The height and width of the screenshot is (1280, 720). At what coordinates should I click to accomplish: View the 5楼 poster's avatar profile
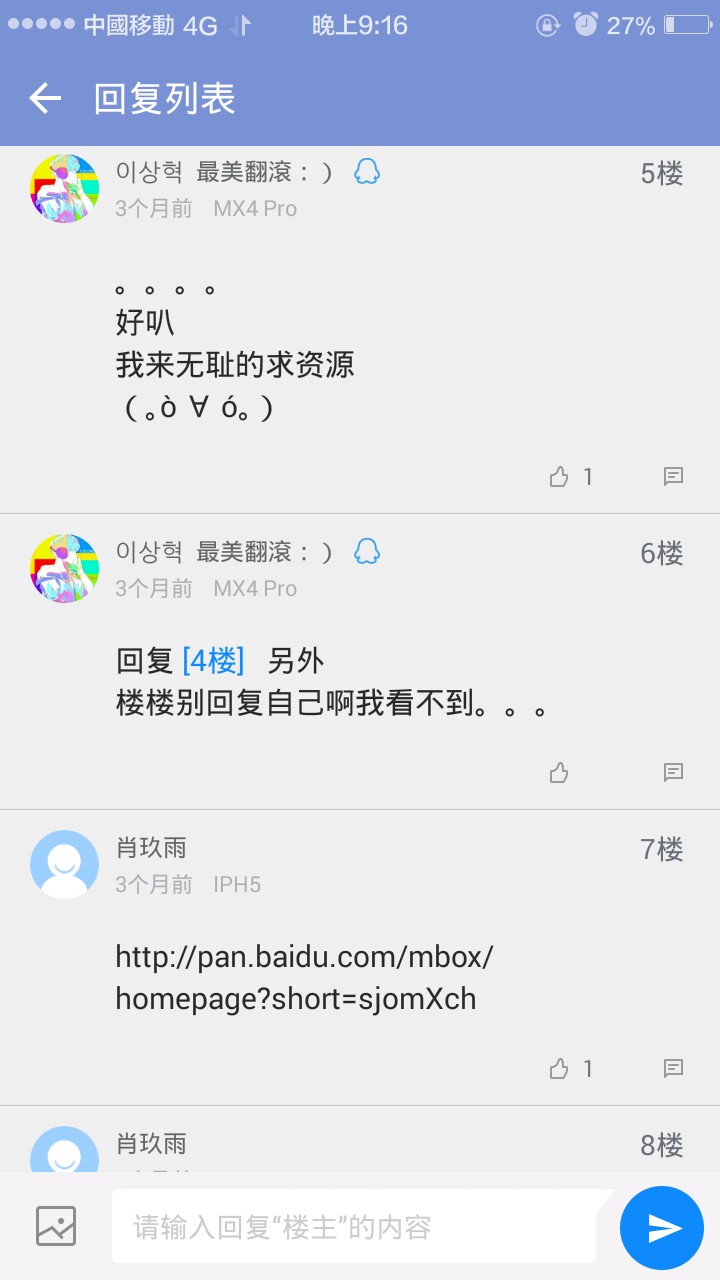coord(65,188)
